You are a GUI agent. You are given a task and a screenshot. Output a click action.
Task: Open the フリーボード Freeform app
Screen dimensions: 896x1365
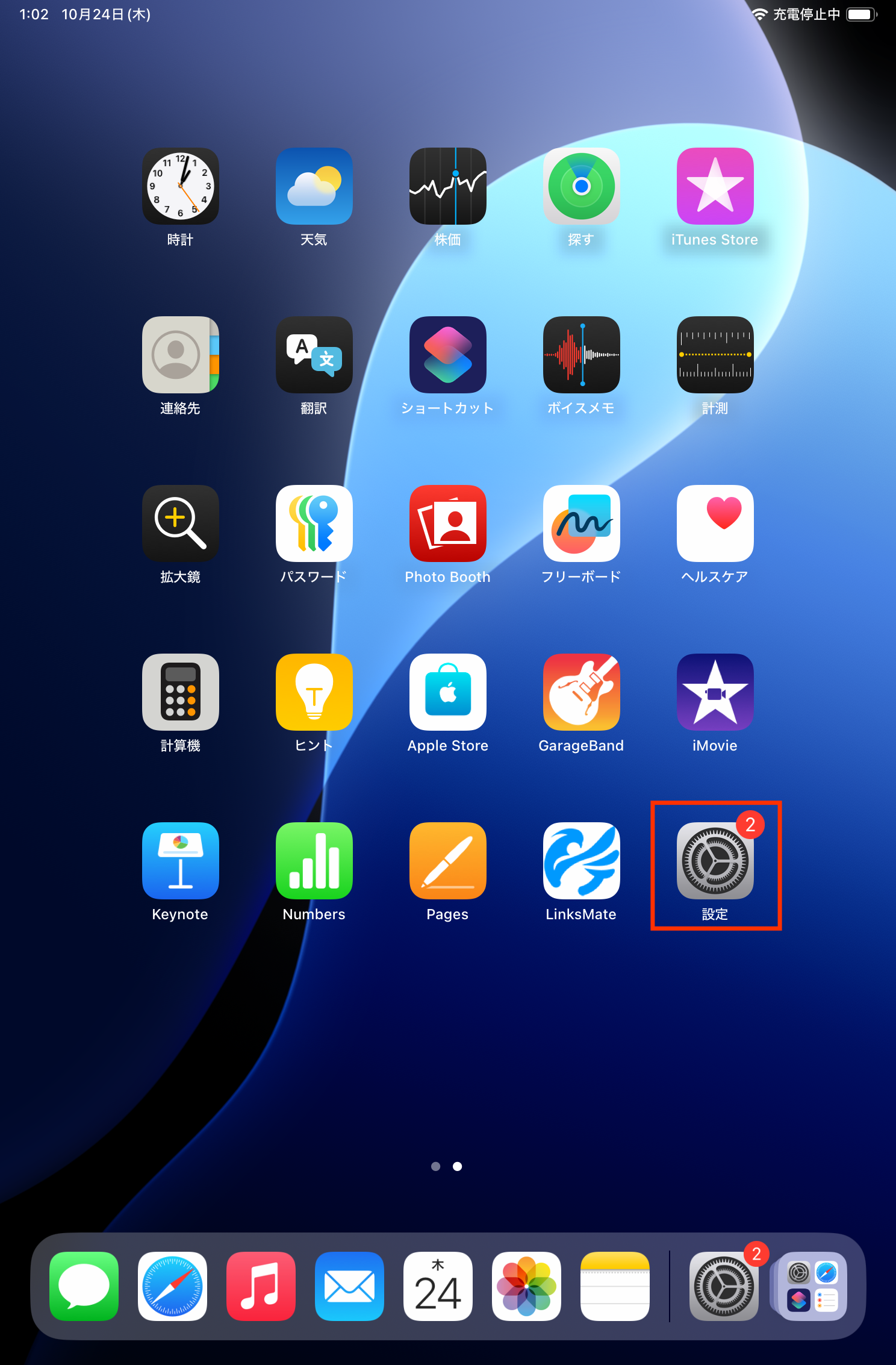pos(581,523)
